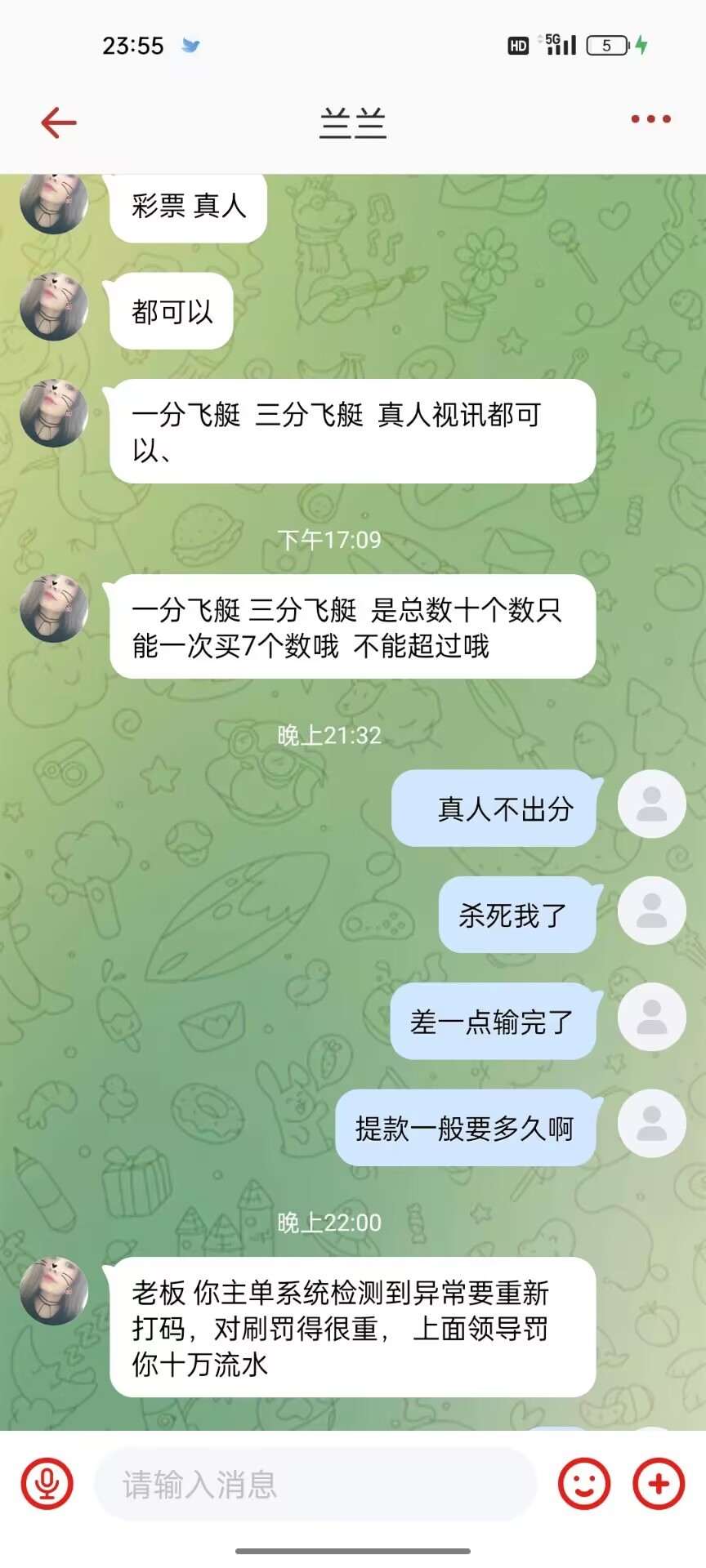Open the emoji picker
The width and height of the screenshot is (706, 1568).
(x=583, y=1483)
